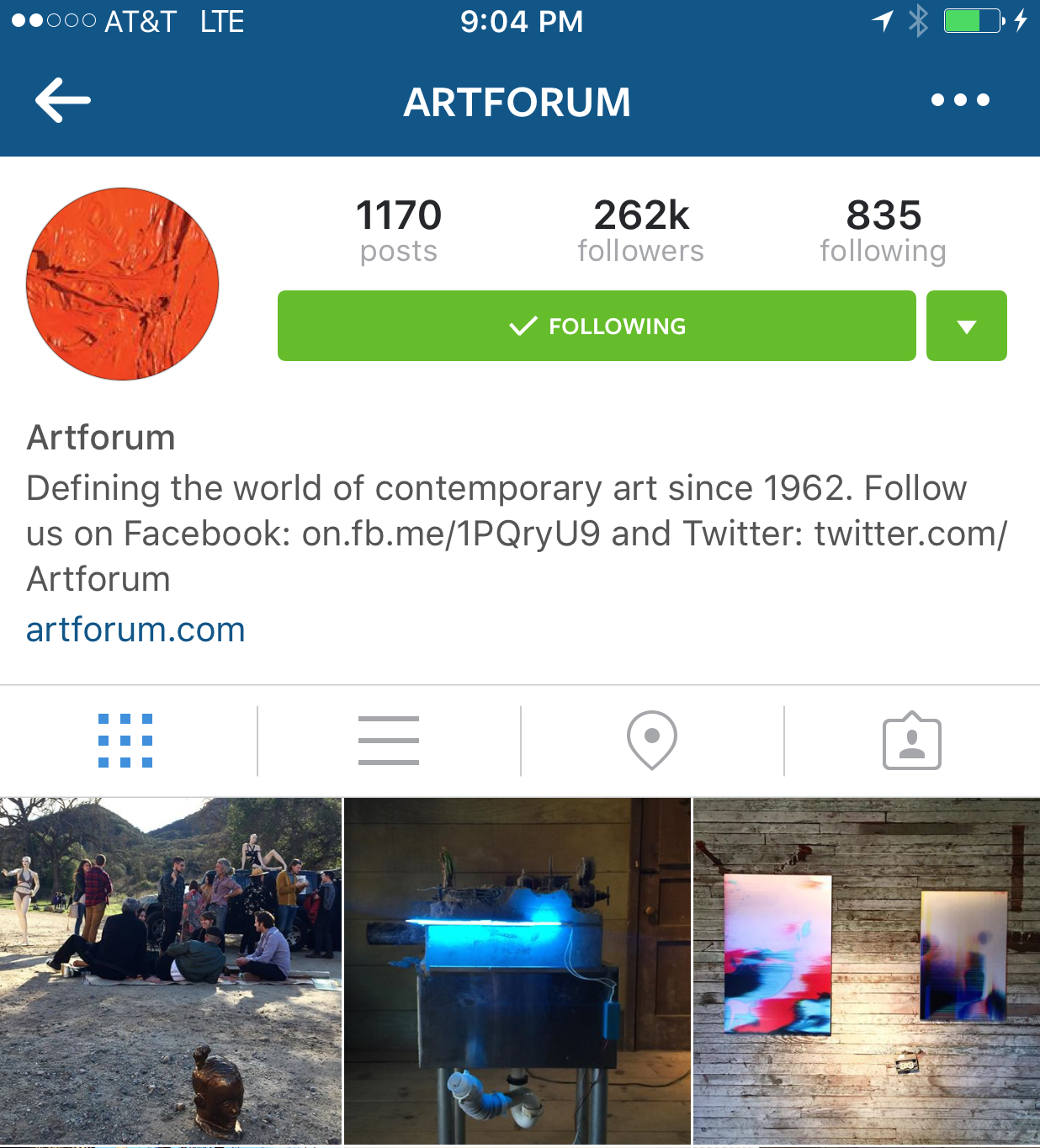Open the artforum.com website link

tap(135, 630)
